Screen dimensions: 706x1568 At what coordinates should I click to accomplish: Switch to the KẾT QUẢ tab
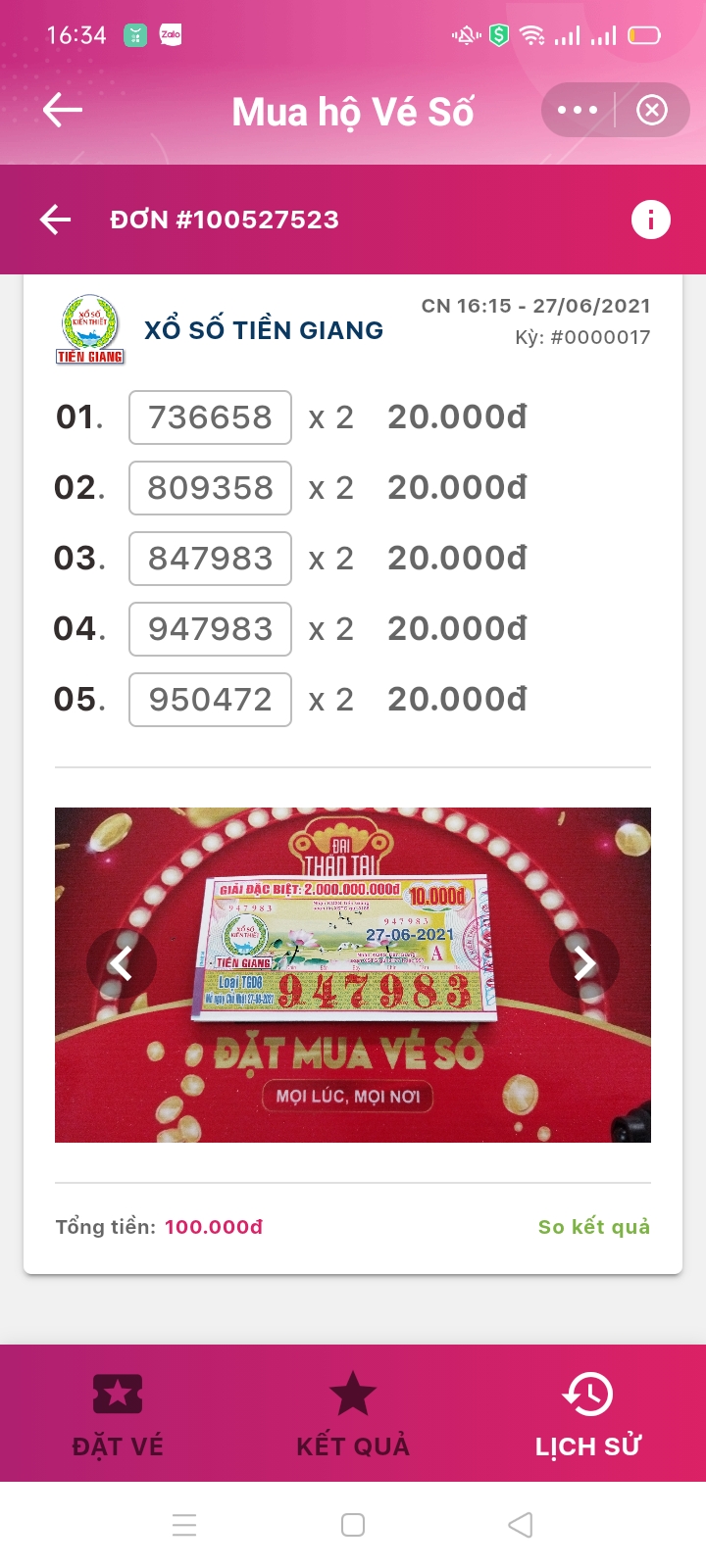(353, 1414)
